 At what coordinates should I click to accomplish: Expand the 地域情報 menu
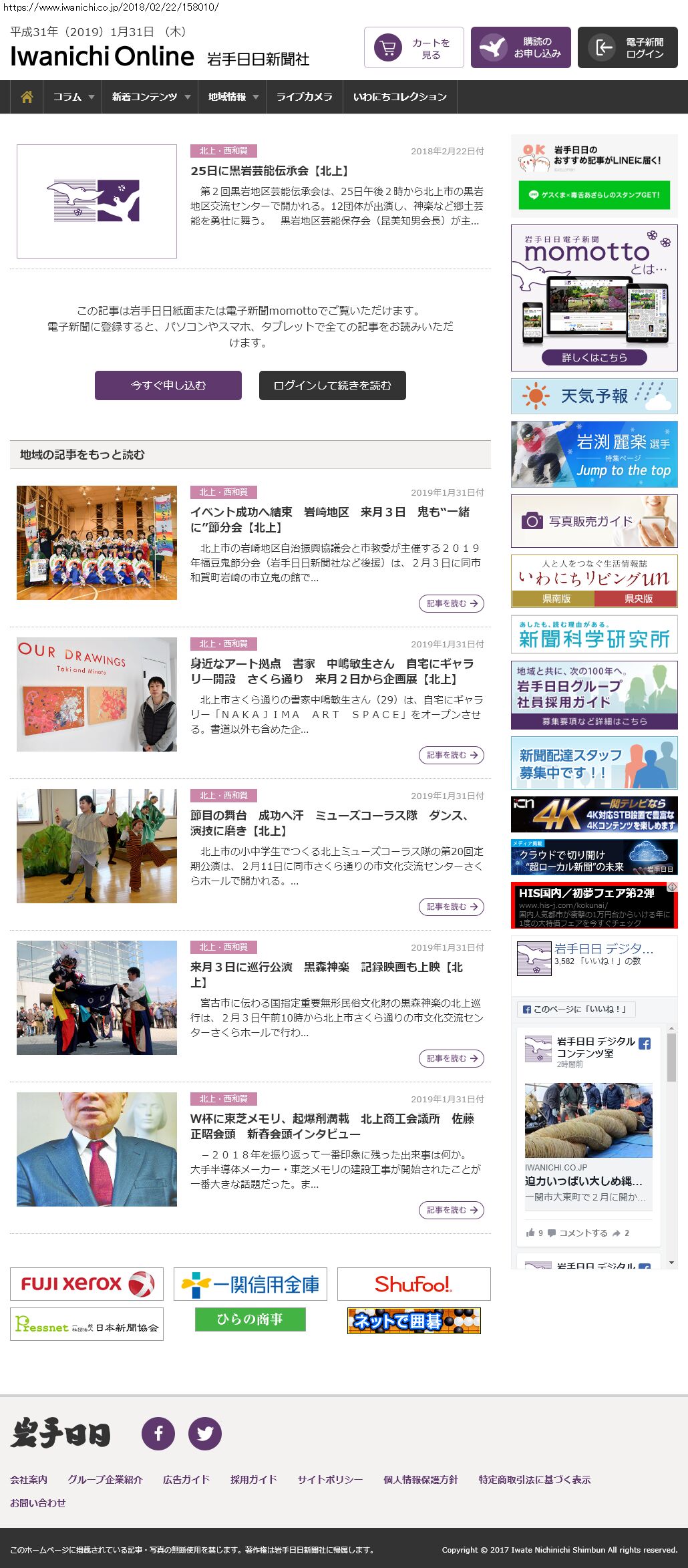(232, 97)
